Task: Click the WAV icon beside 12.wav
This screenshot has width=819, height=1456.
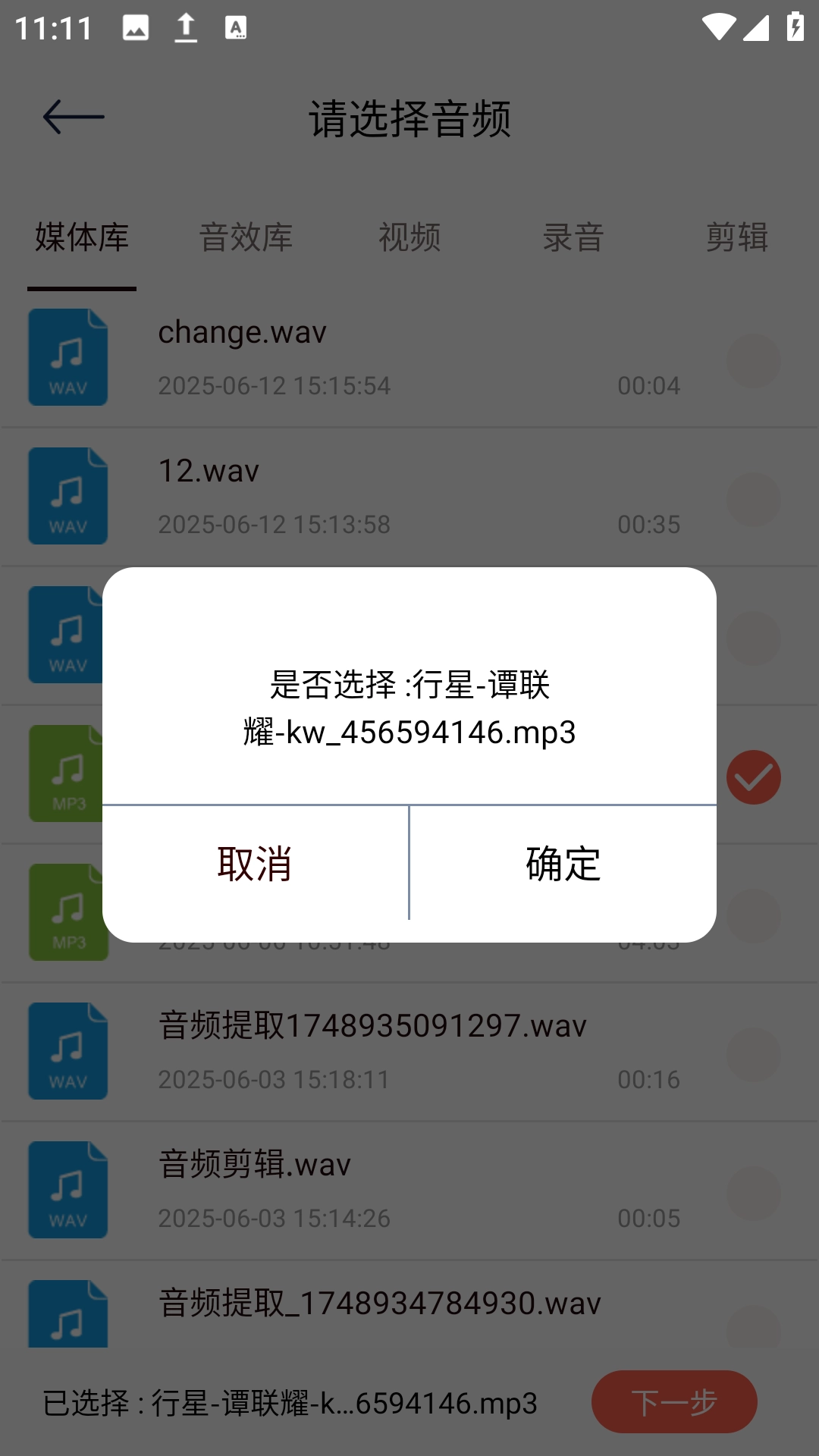Action: 67,495
